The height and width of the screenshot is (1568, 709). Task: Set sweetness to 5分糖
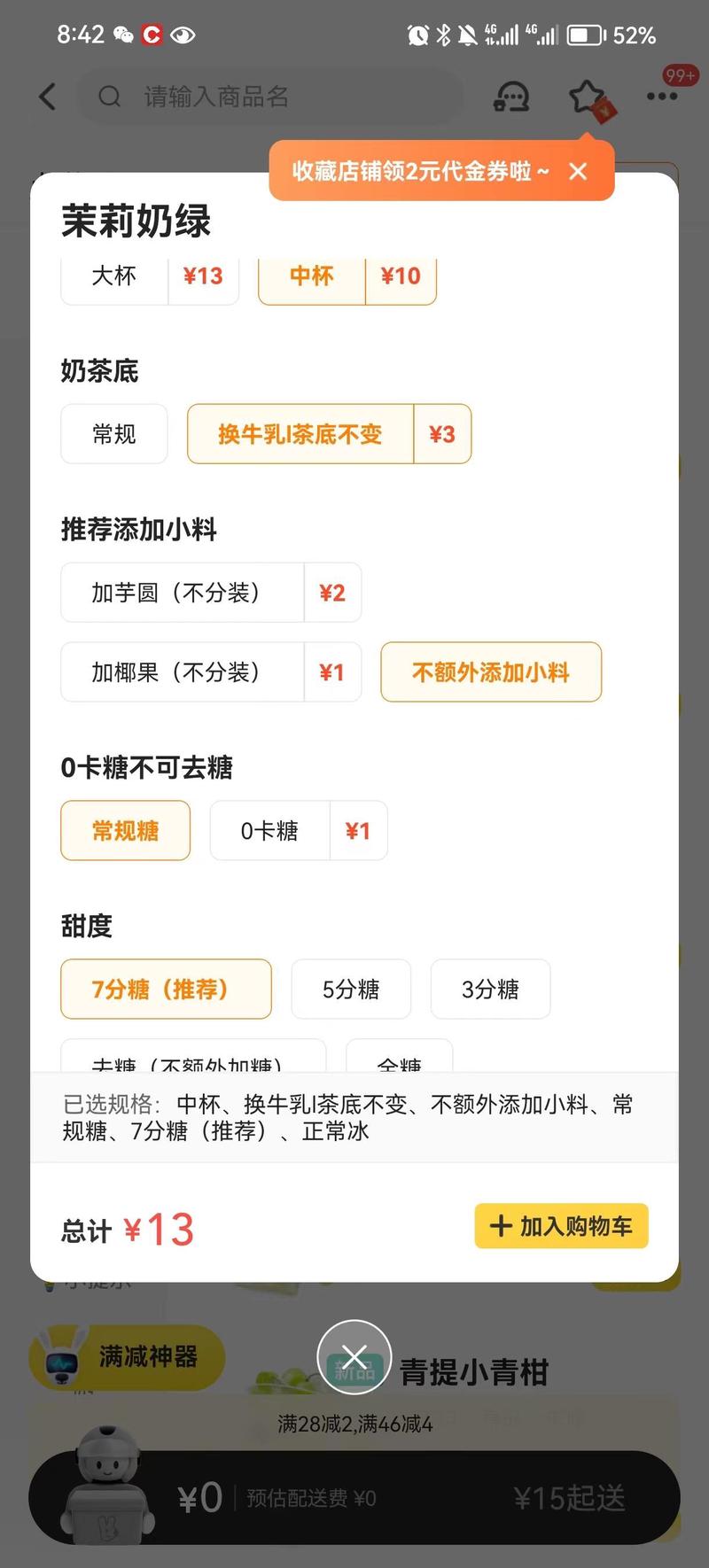[351, 989]
